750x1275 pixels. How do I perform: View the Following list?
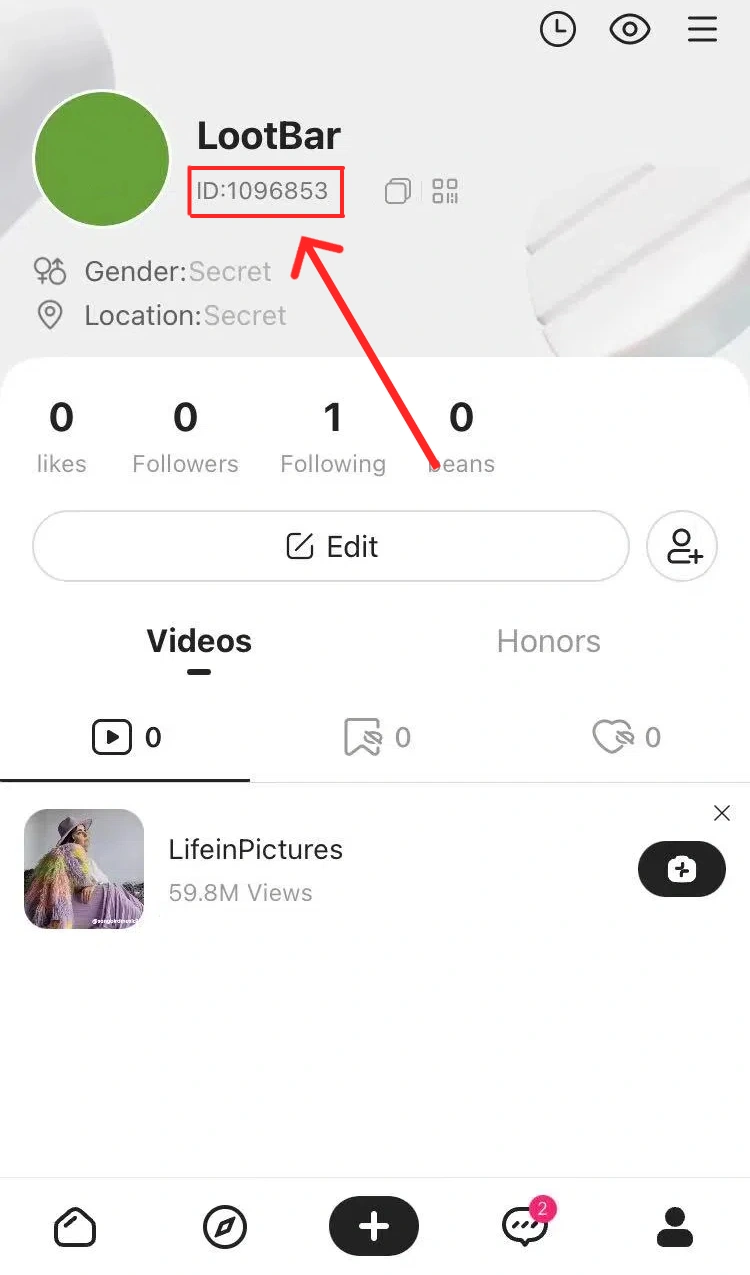(x=333, y=437)
